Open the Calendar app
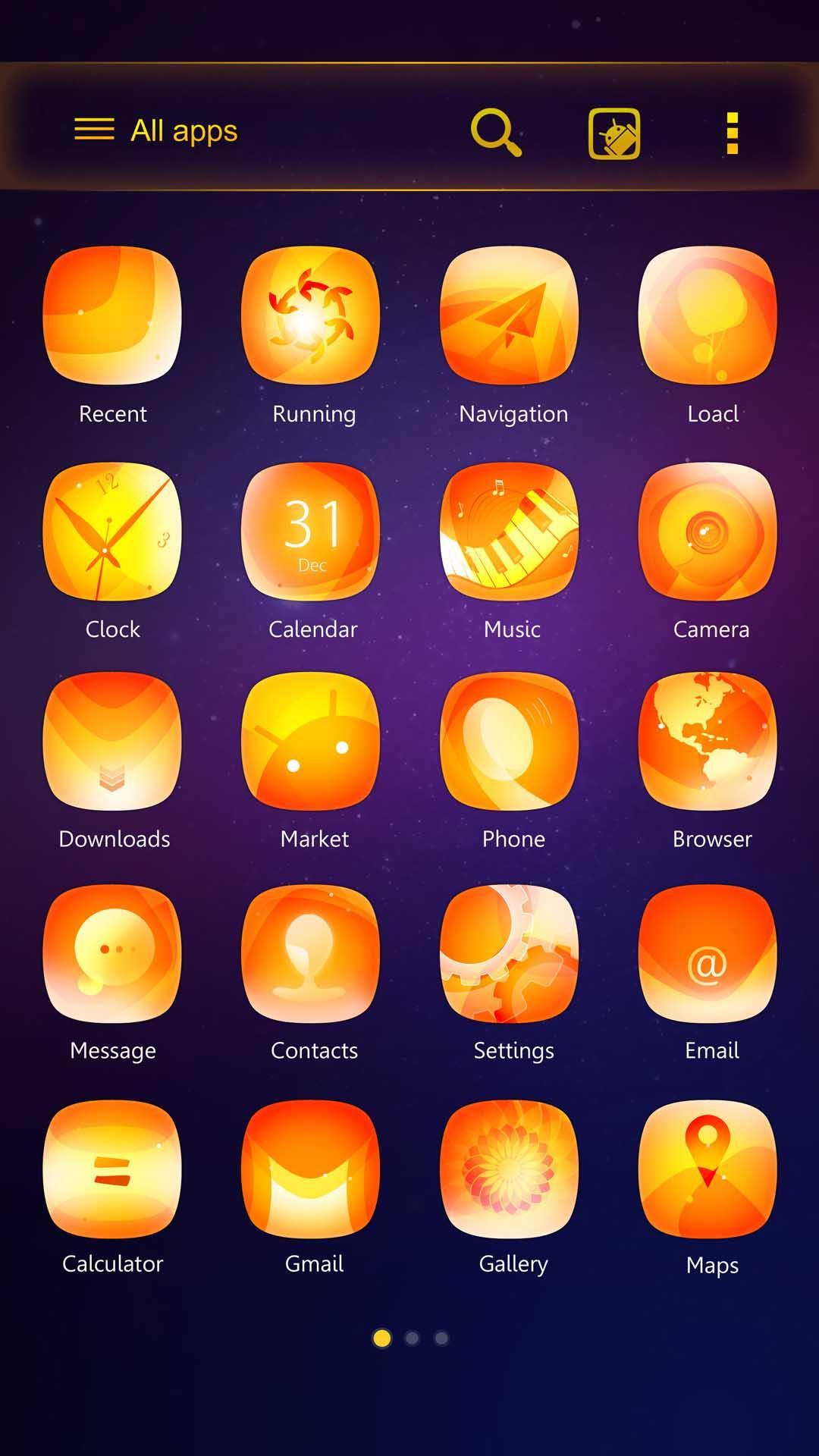The image size is (819, 1456). (x=311, y=532)
